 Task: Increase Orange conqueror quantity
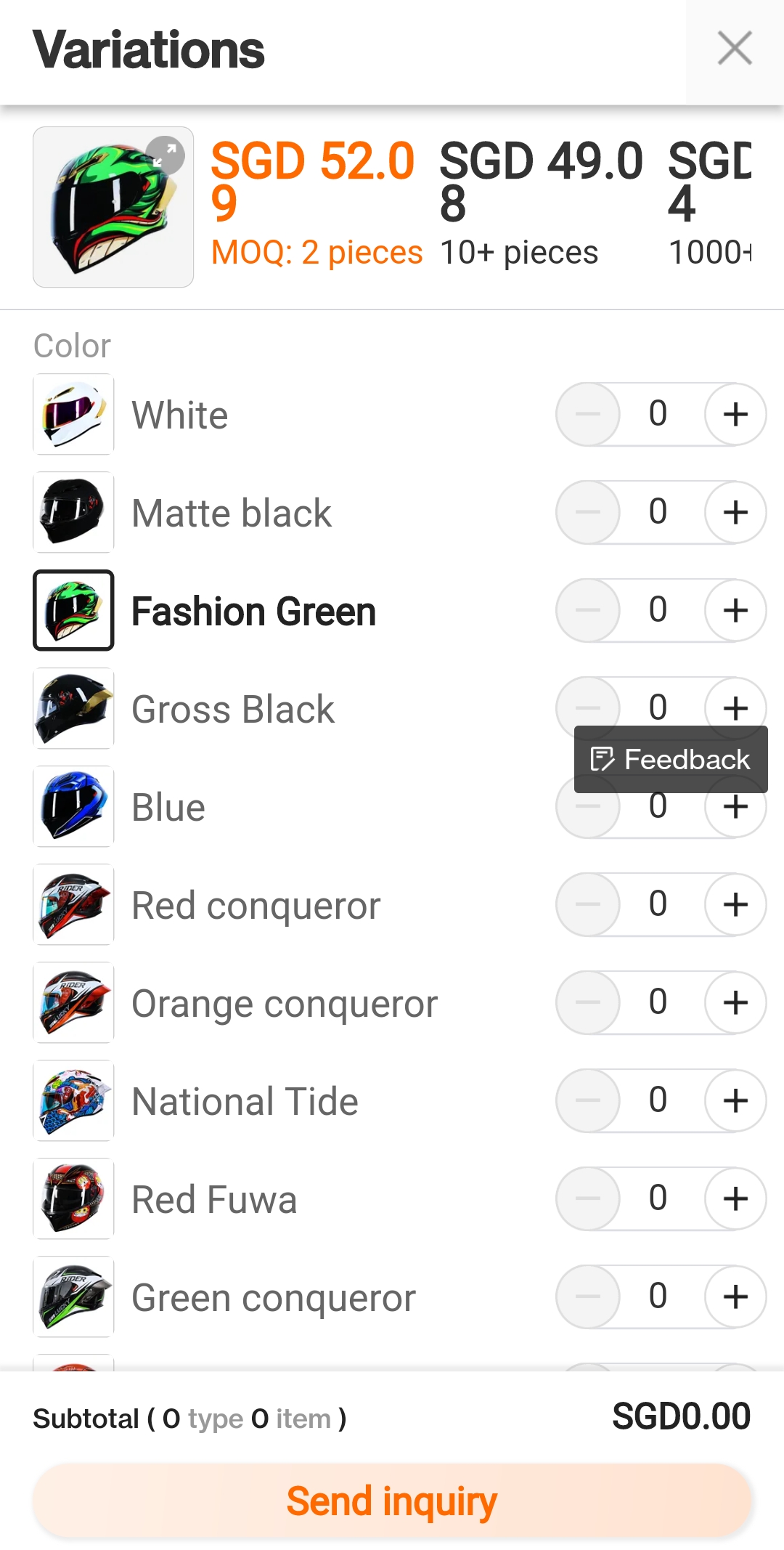coord(735,1002)
